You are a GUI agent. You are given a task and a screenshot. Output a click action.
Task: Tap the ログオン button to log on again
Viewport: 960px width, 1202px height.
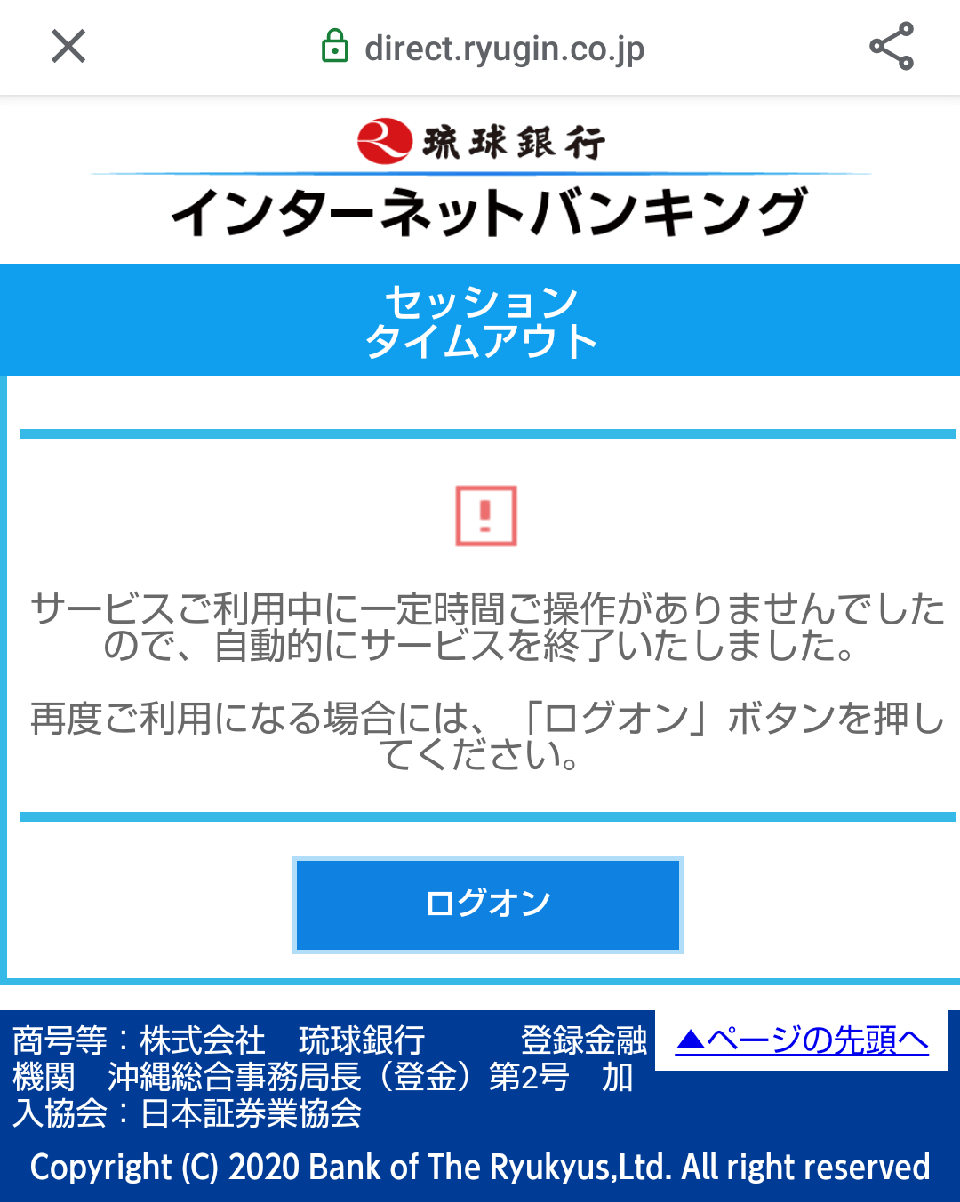click(487, 904)
